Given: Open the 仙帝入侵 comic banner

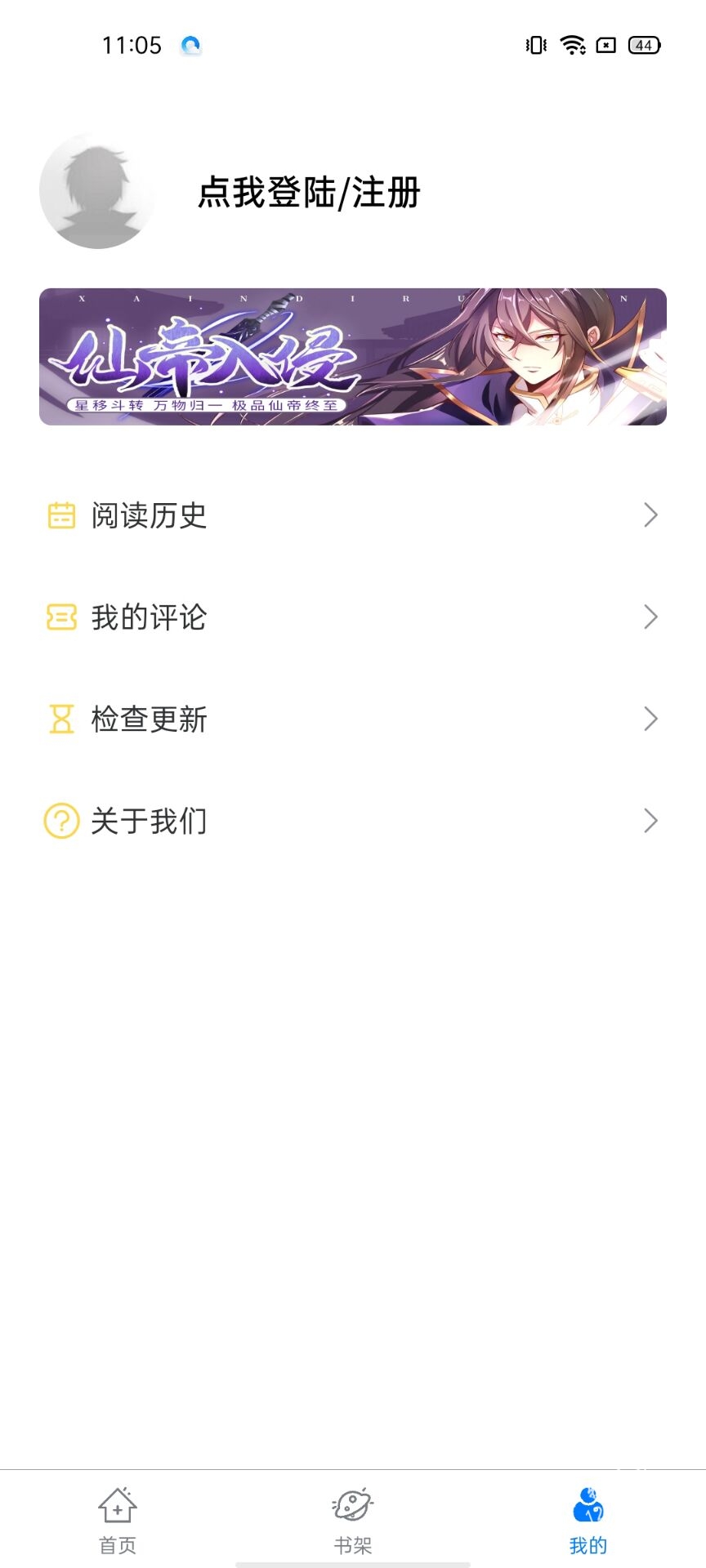Looking at the screenshot, I should coord(353,357).
